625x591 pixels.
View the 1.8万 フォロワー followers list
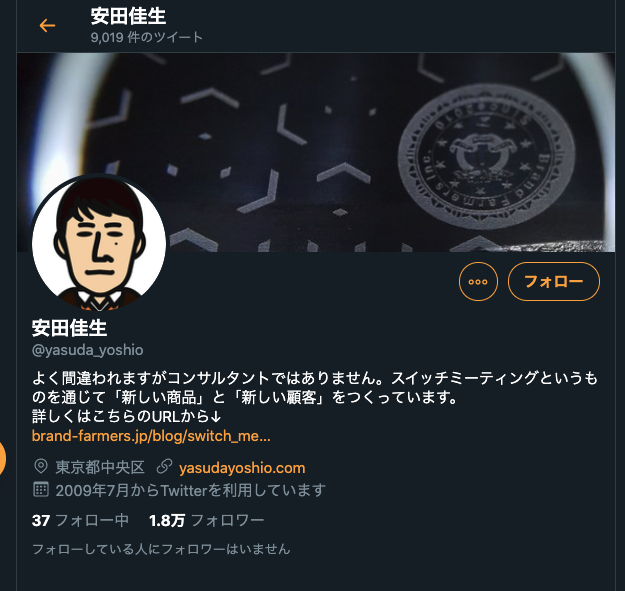pyautogui.click(x=206, y=520)
